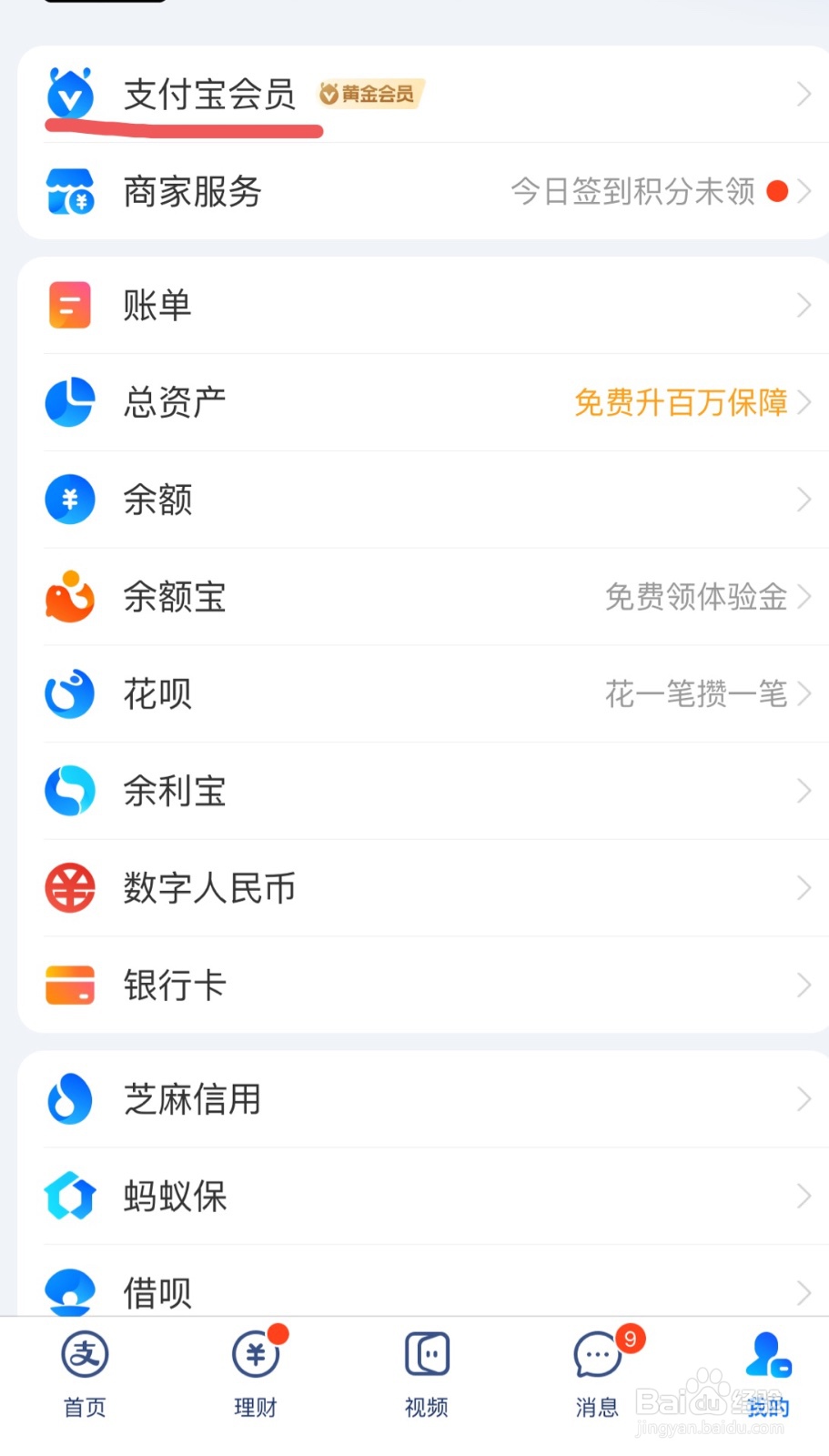The image size is (829, 1456).
Task: Select the 花呗 Huabei icon
Action: (68, 693)
